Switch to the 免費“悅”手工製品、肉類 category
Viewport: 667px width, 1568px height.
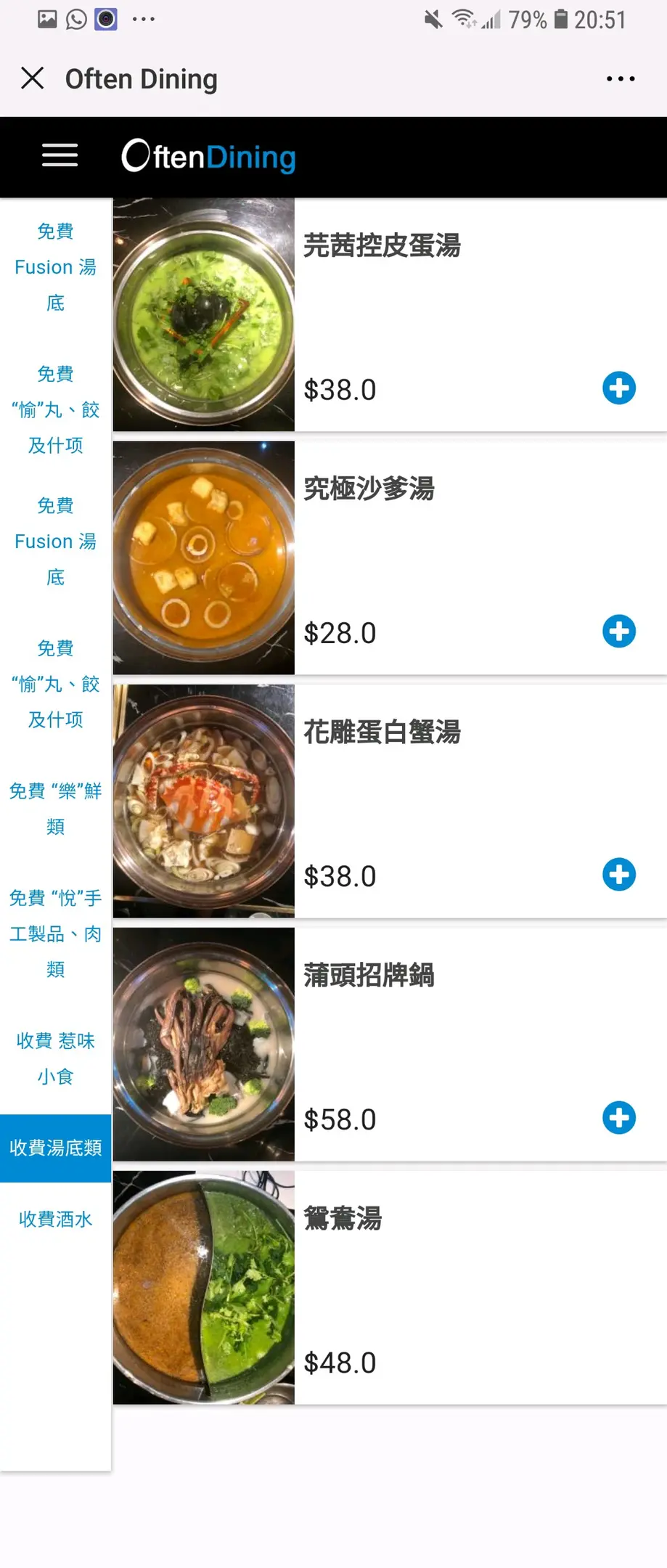point(56,933)
